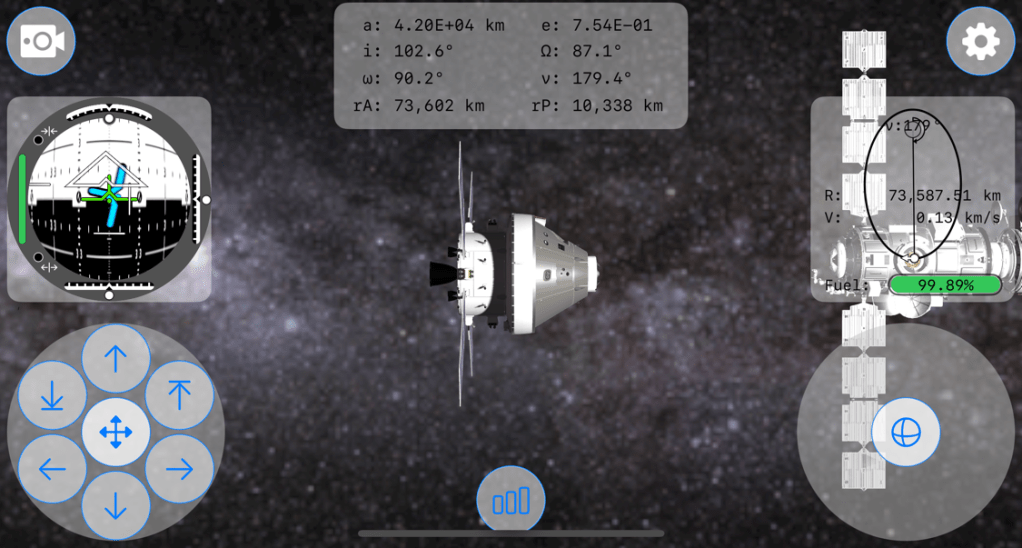Tap the up arrow thruster button
The height and width of the screenshot is (548, 1022).
pyautogui.click(x=116, y=359)
